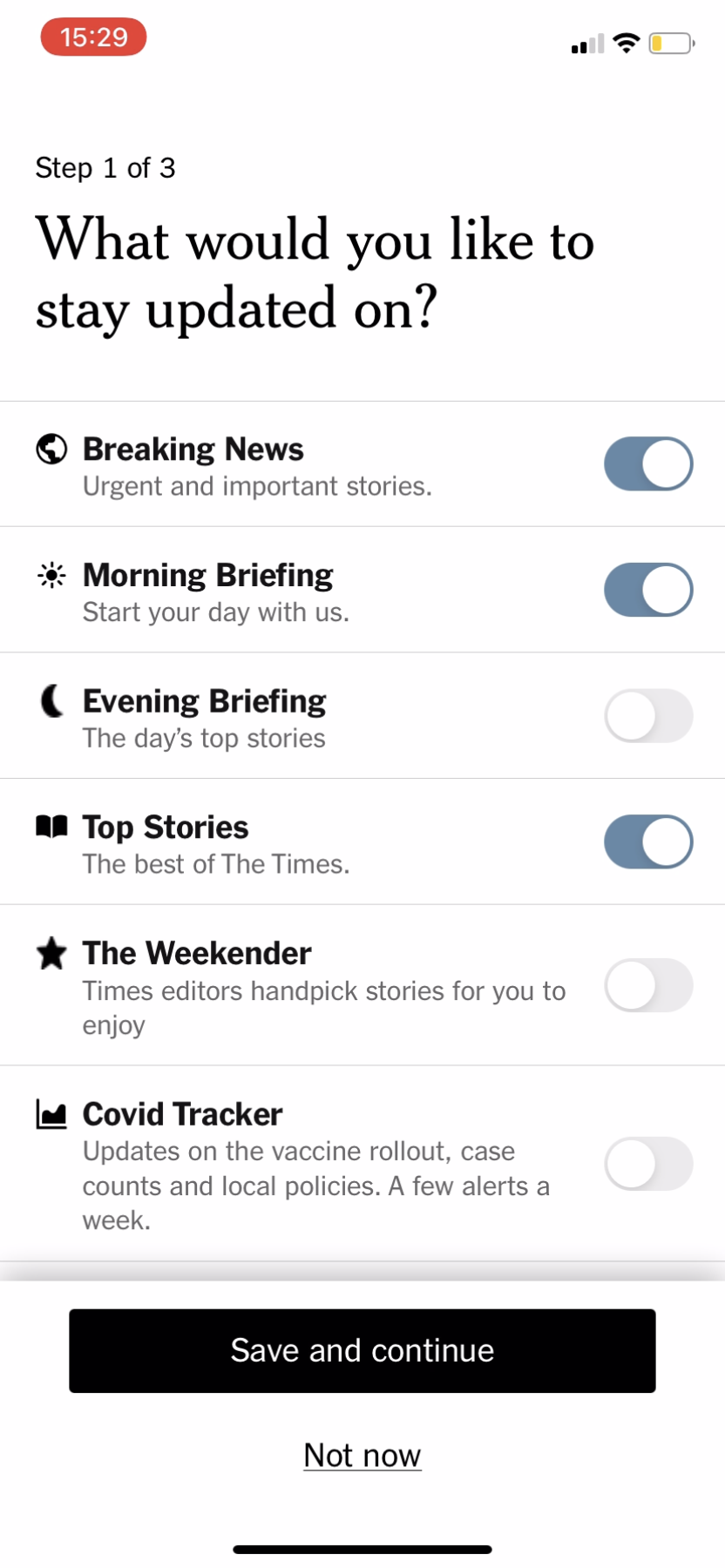This screenshot has height=1568, width=725.
Task: Select the Not now link
Action: (362, 1455)
